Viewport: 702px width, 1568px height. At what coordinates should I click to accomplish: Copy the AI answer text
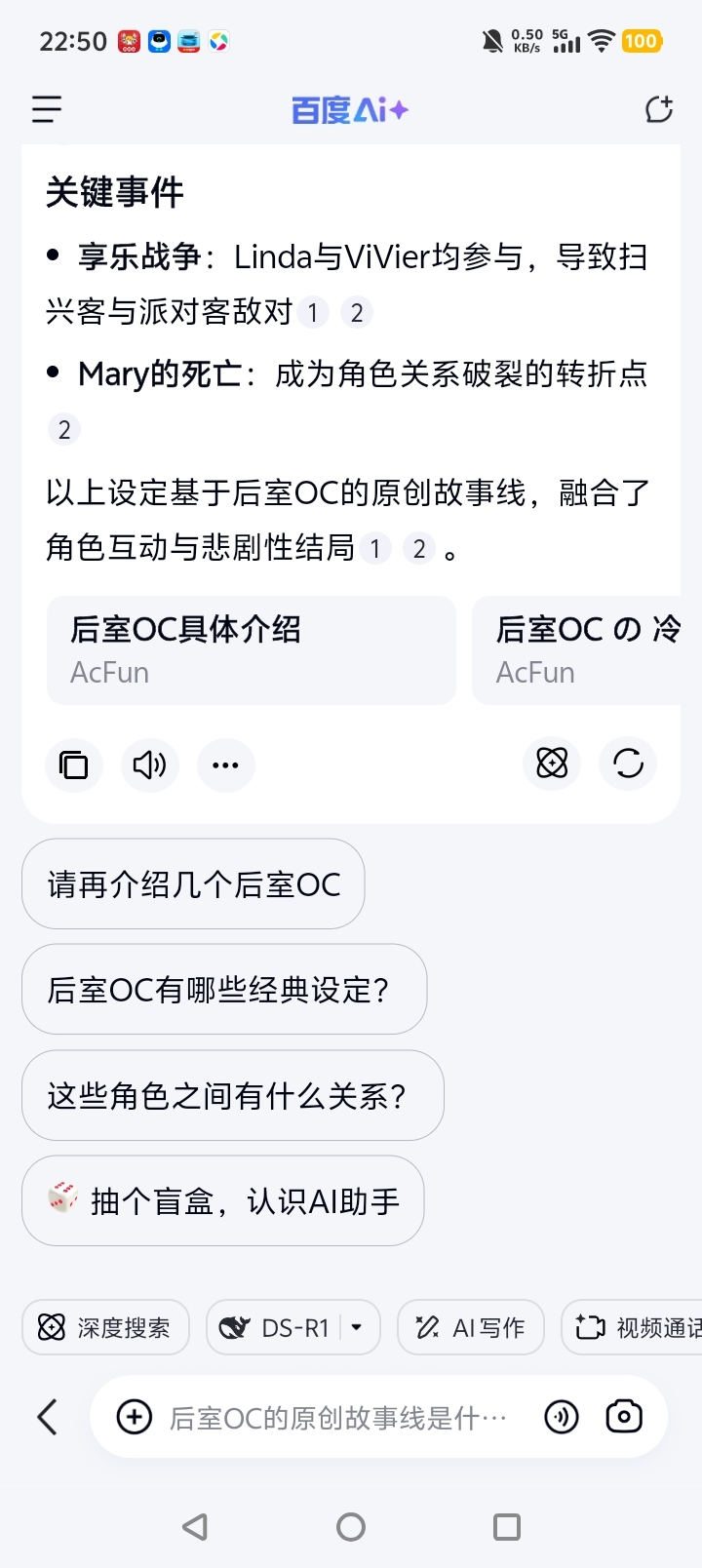point(74,764)
